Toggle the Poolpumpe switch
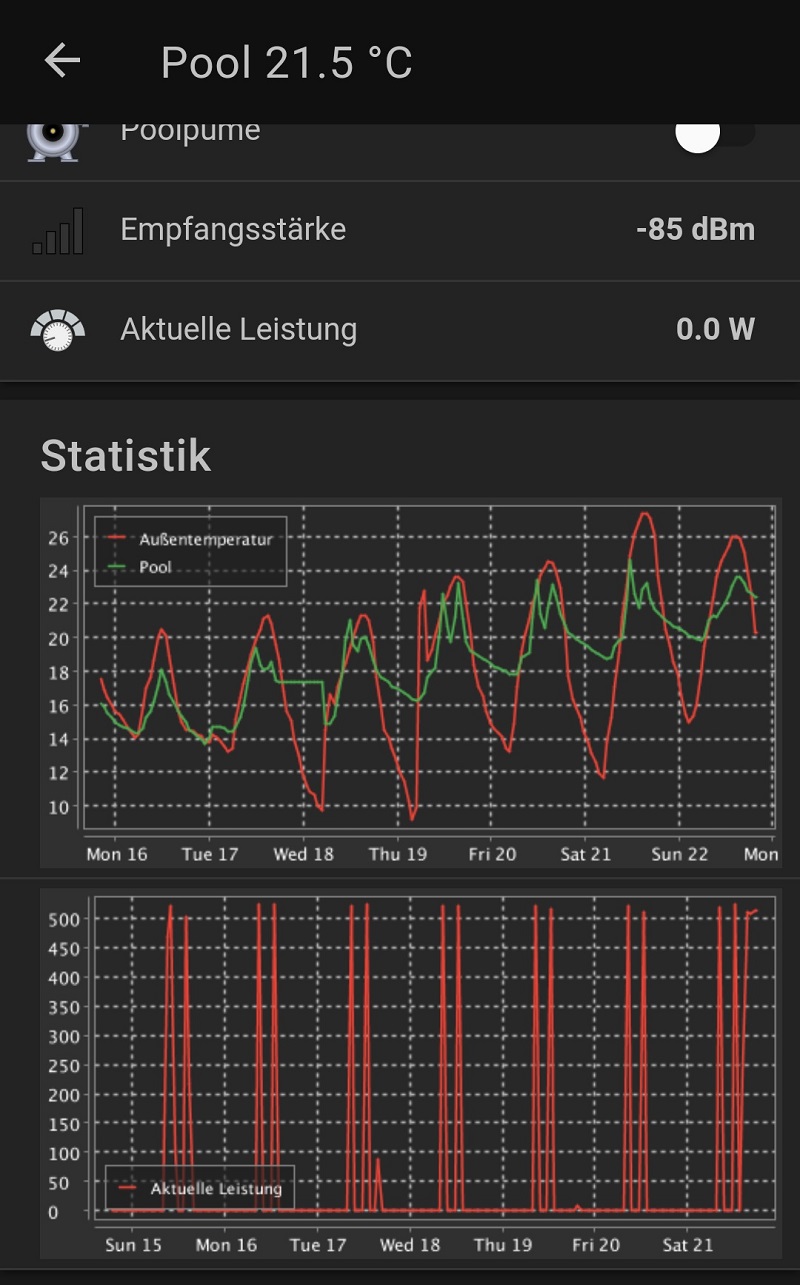800x1285 pixels. click(713, 135)
